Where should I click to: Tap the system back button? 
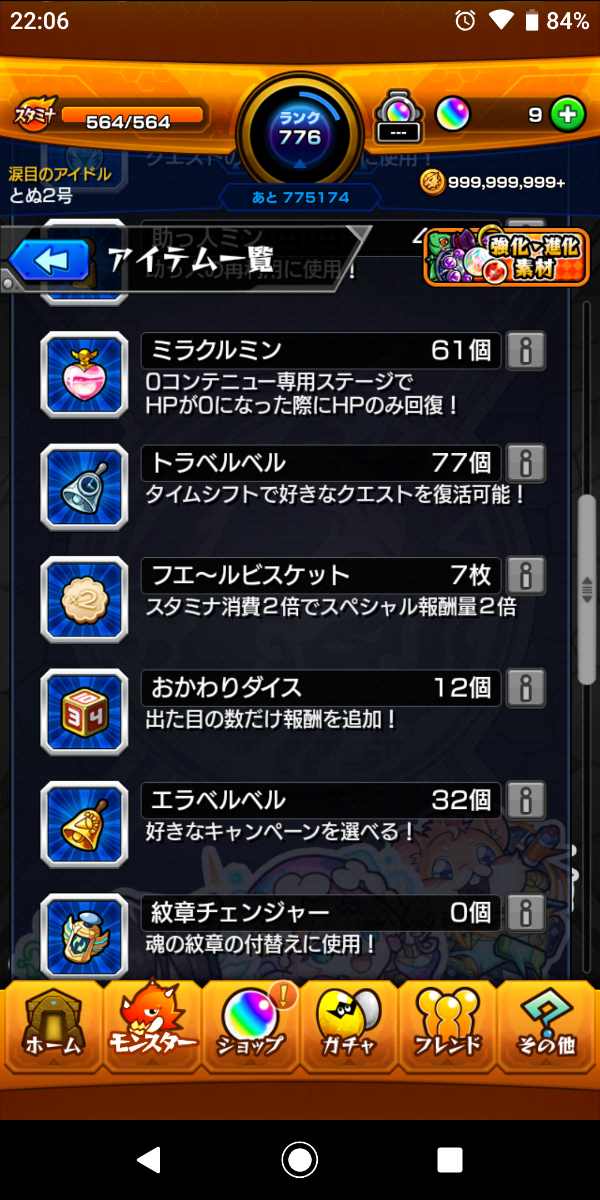[149, 1159]
